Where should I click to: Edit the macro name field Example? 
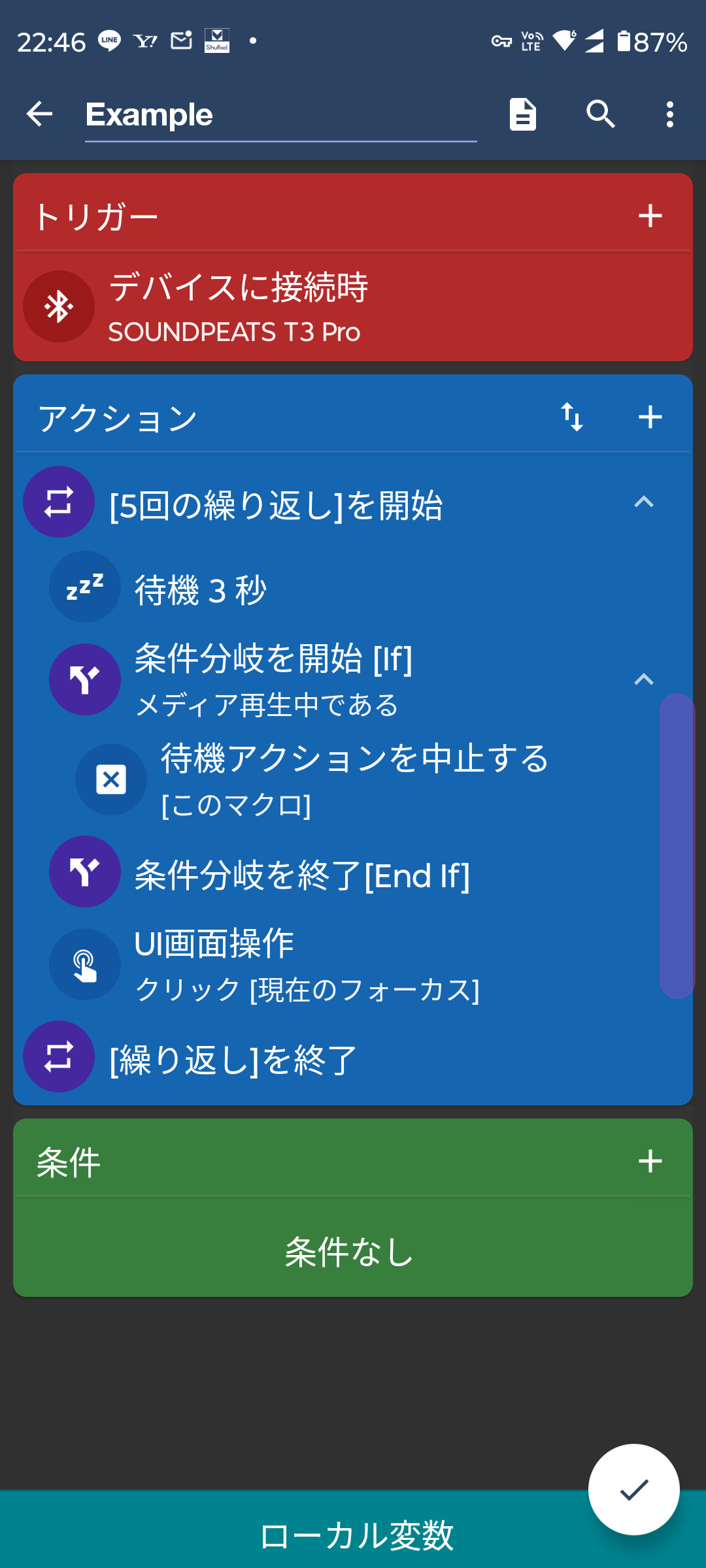tap(280, 115)
